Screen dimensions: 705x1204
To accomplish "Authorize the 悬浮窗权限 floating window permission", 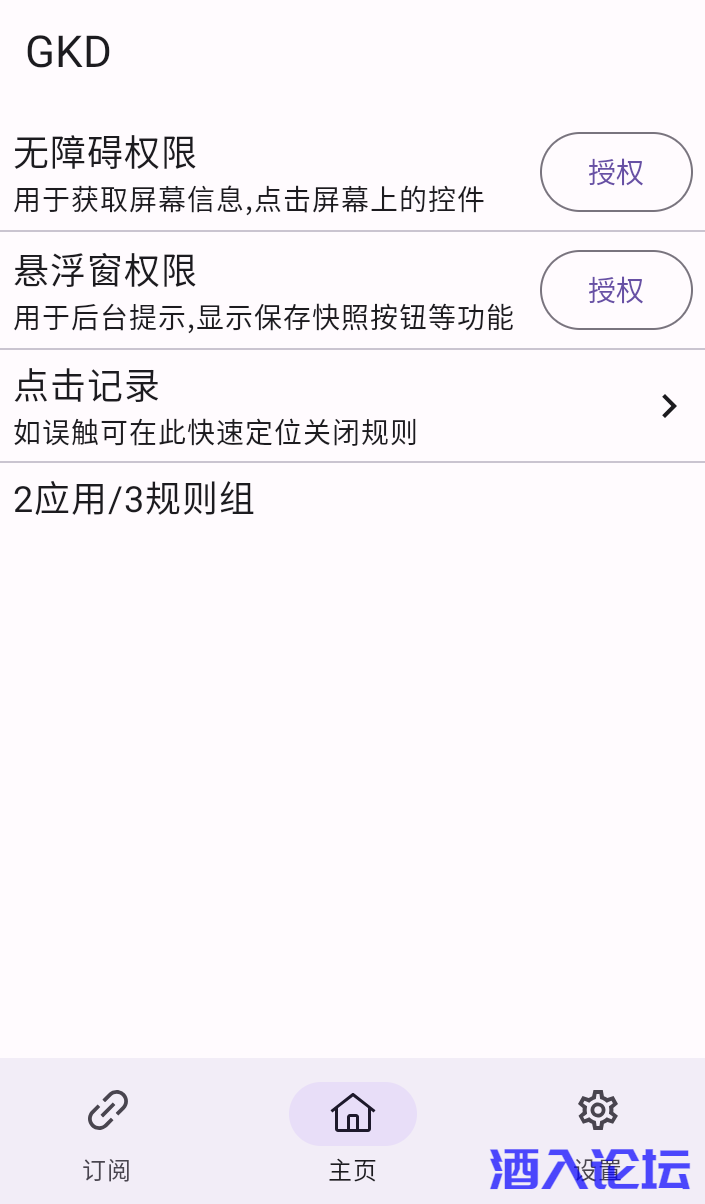I will [x=616, y=290].
